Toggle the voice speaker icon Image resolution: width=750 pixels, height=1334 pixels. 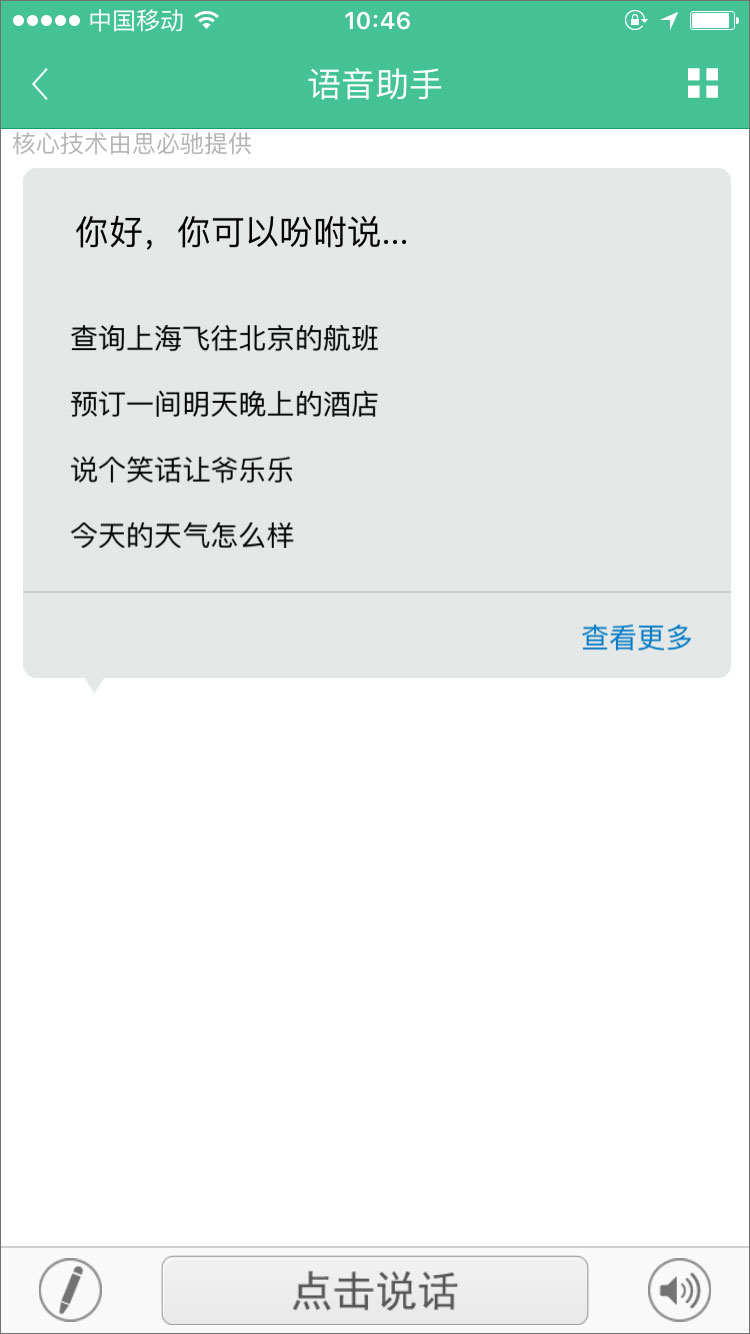click(x=679, y=1290)
